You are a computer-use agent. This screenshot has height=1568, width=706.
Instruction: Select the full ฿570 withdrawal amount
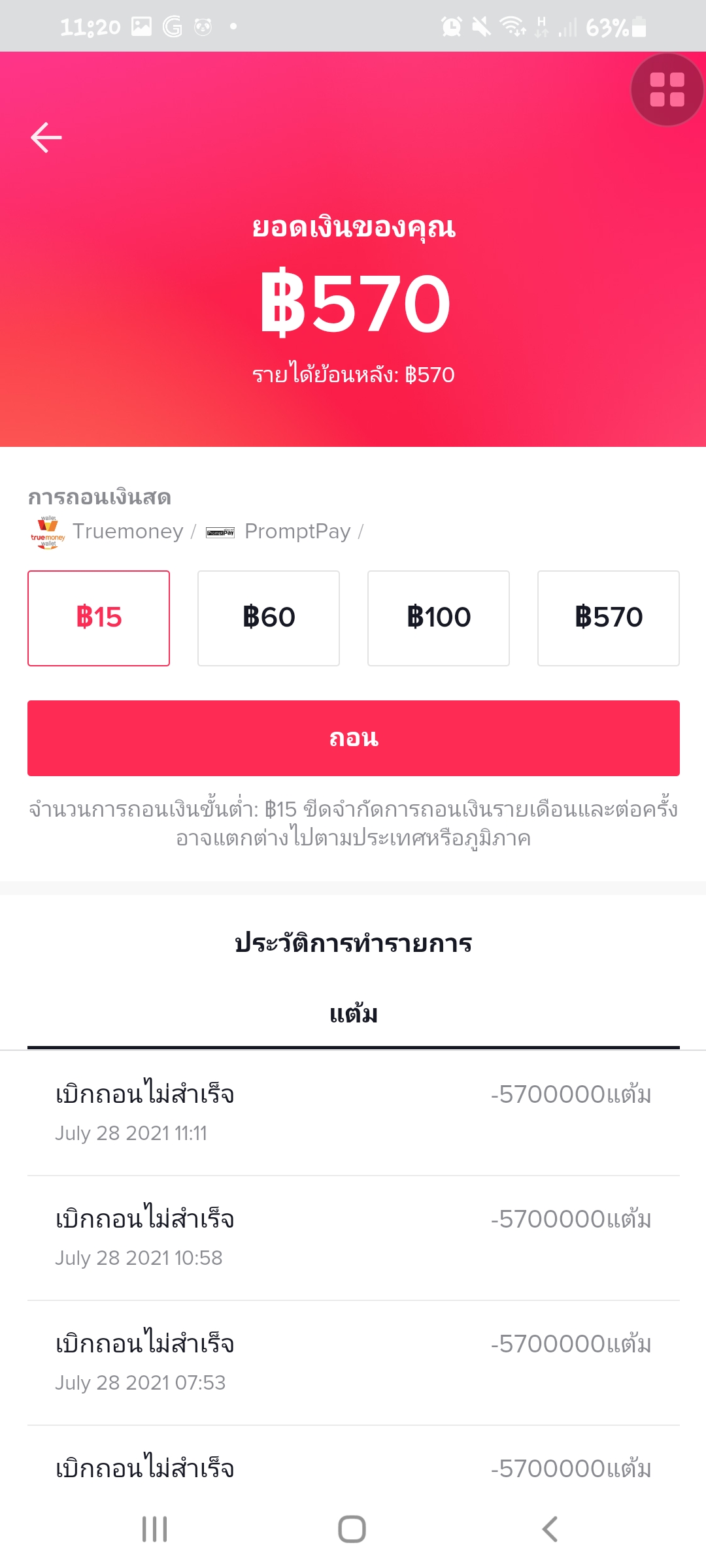click(609, 618)
